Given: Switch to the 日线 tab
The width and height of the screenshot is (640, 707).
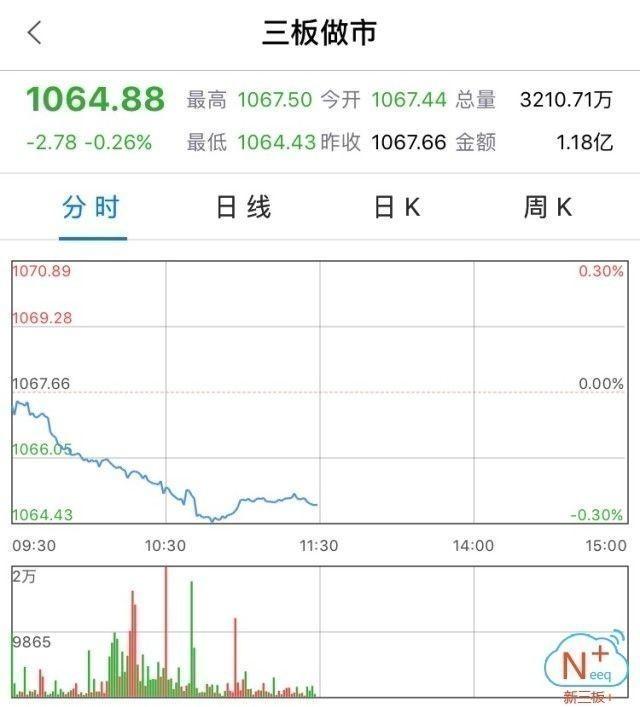Looking at the screenshot, I should pyautogui.click(x=244, y=208).
